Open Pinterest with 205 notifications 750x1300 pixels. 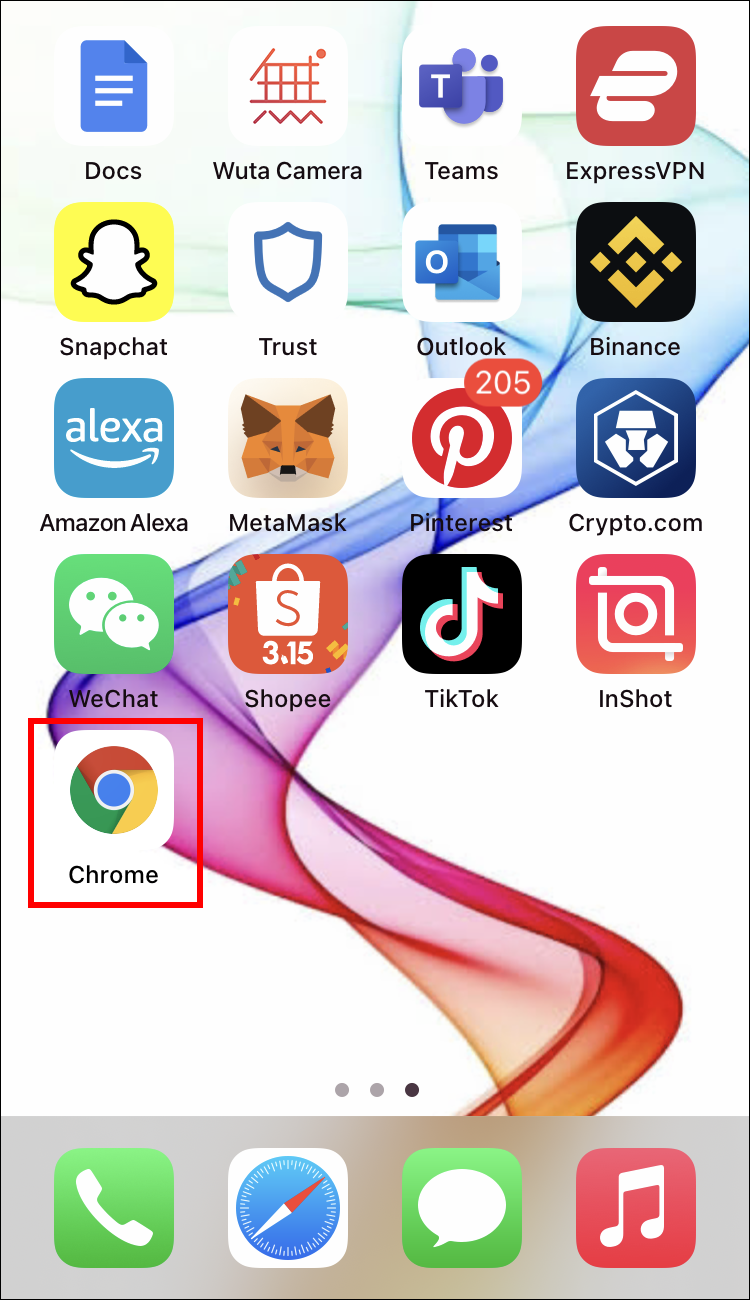click(x=462, y=438)
